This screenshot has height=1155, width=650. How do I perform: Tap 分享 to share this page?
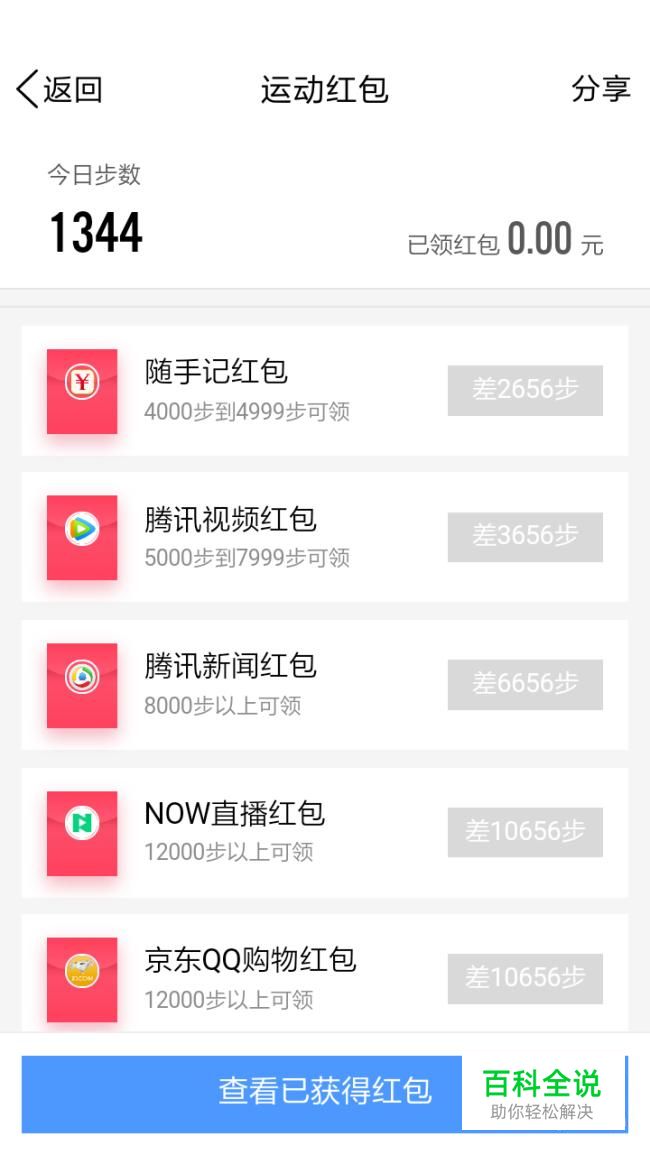pyautogui.click(x=600, y=89)
